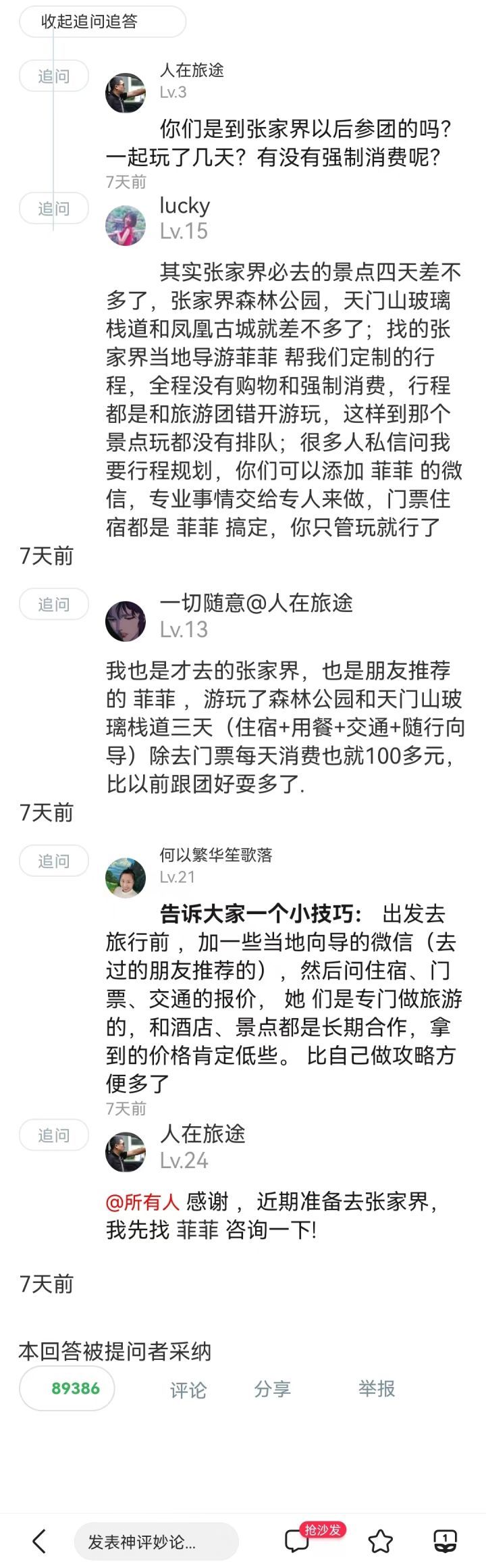Like the answer with 89386 upvotes
Image resolution: width=486 pixels, height=1568 pixels.
click(x=67, y=1388)
